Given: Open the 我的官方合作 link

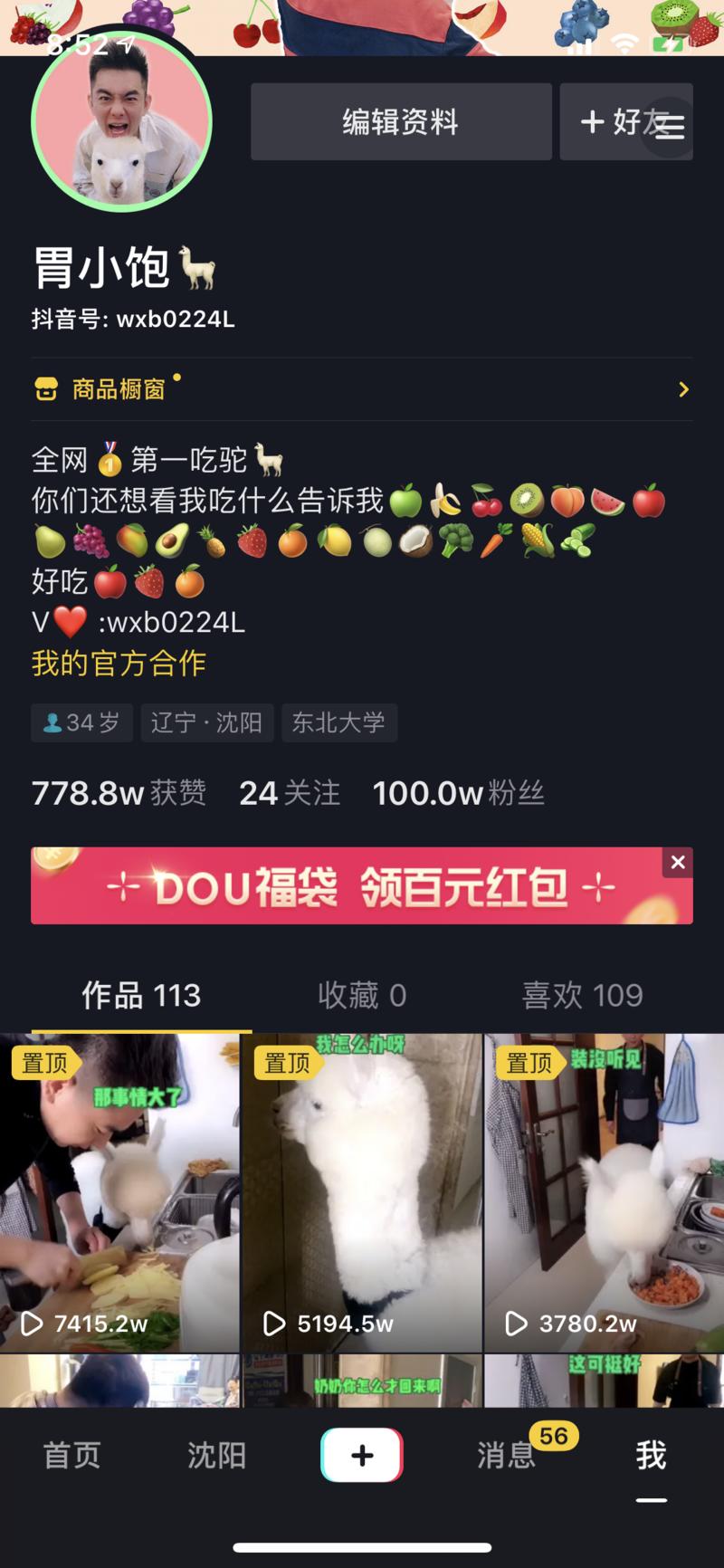Looking at the screenshot, I should pos(119,664).
